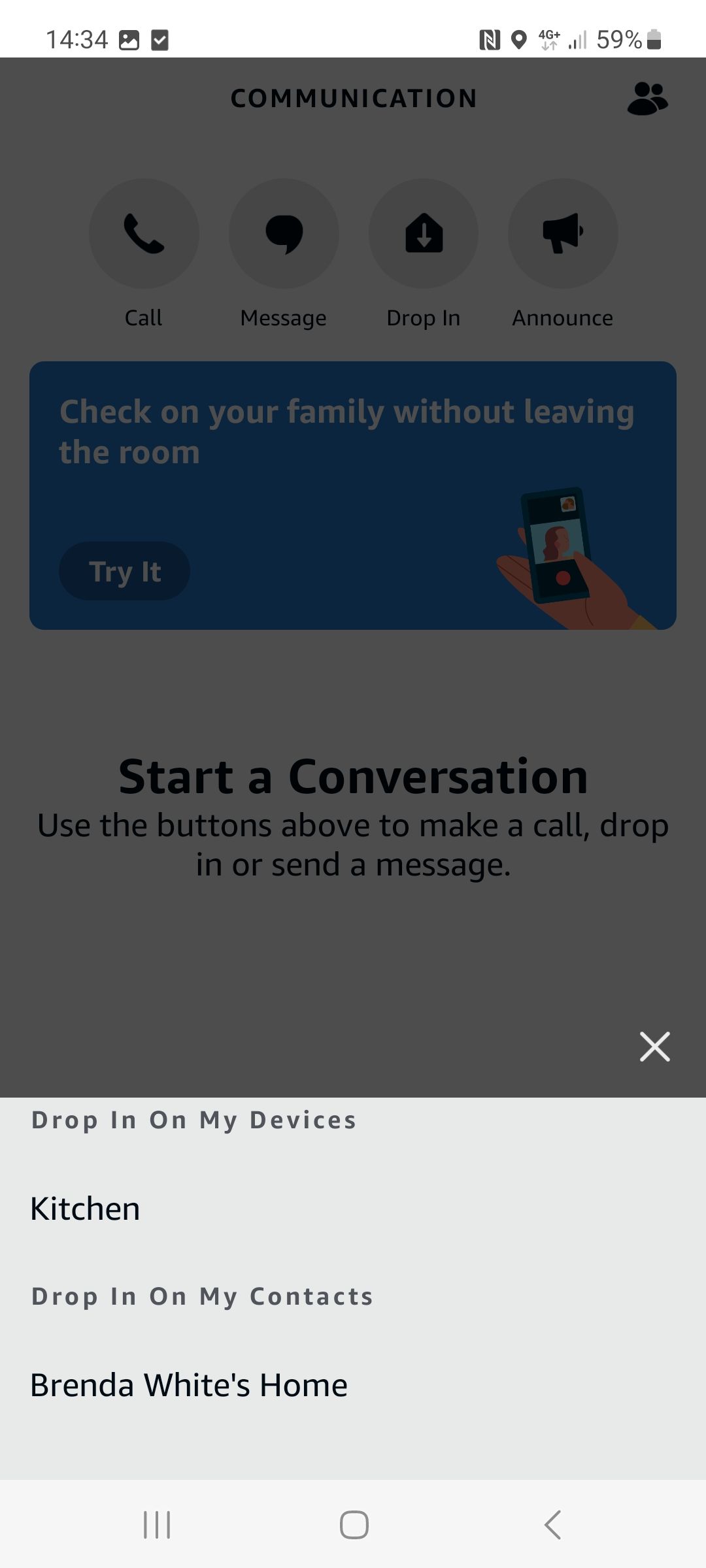
Task: Select Brenda White's Home contact
Action: coord(189,1385)
